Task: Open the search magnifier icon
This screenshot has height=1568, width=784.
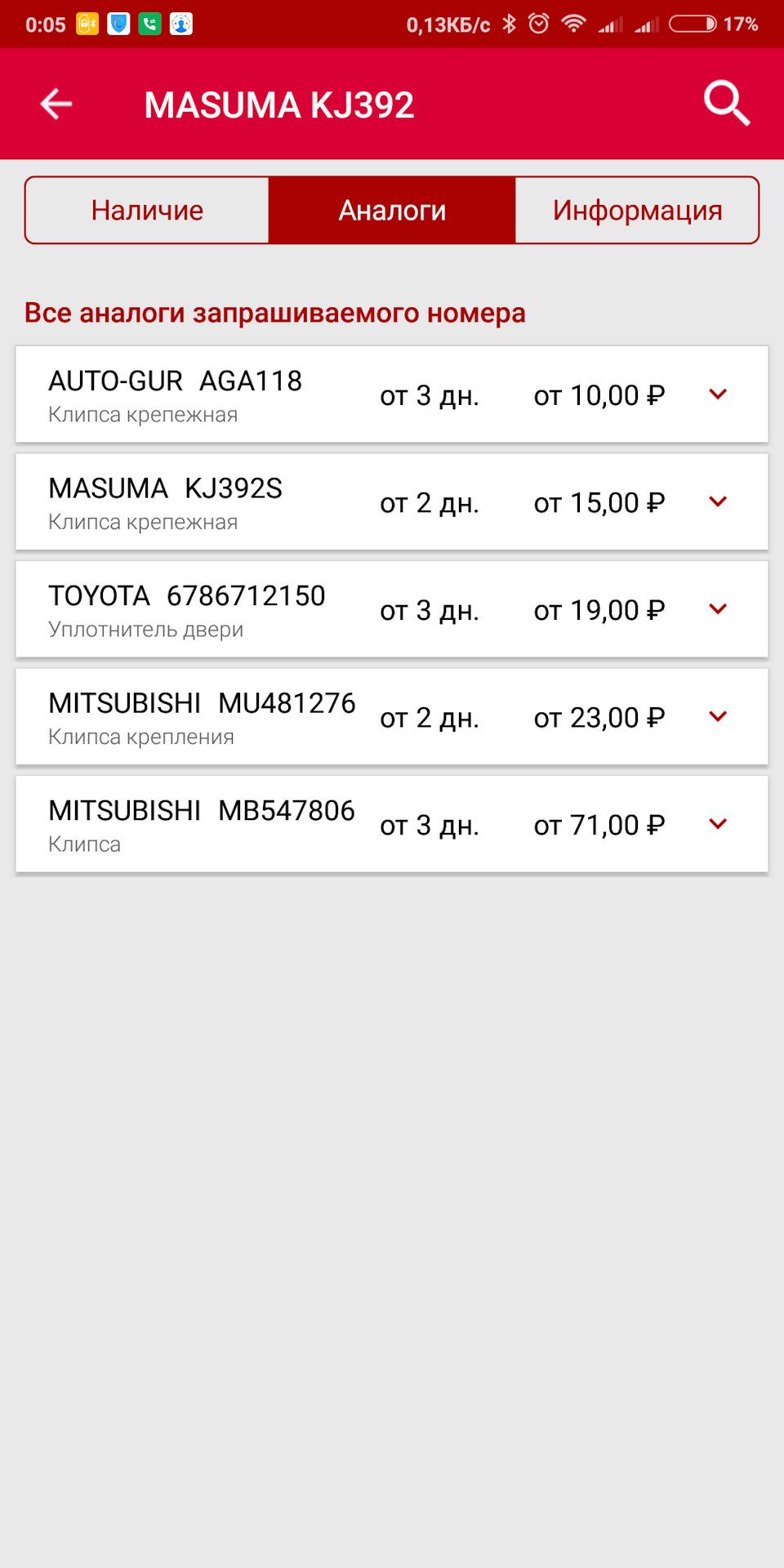Action: point(726,104)
